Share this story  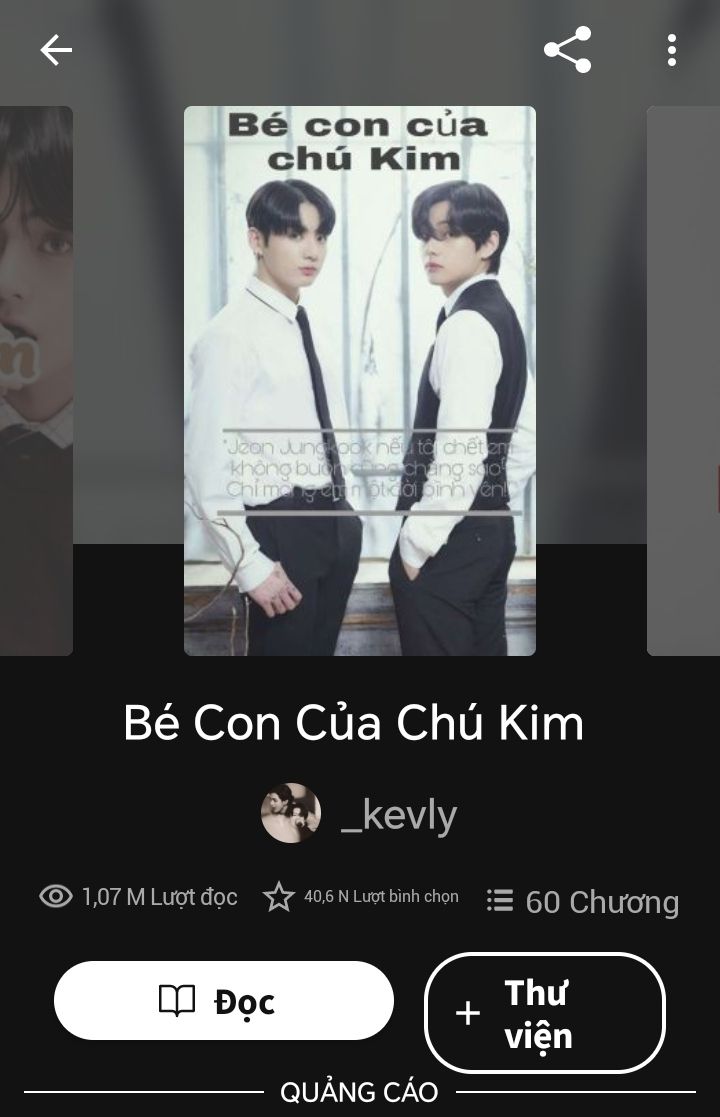click(567, 50)
